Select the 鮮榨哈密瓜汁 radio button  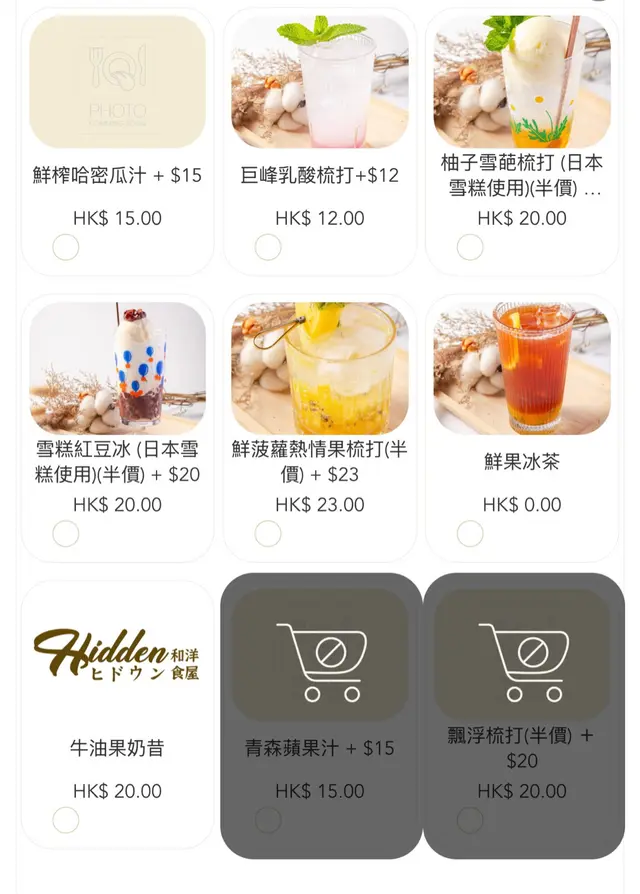pos(66,247)
